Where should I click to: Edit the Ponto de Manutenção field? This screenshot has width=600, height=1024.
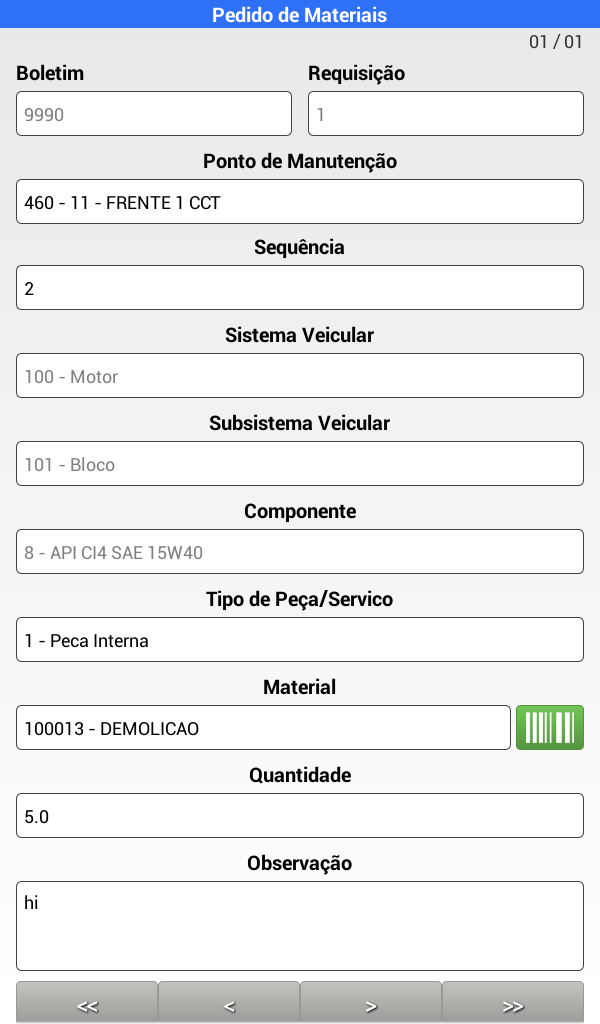pos(300,202)
